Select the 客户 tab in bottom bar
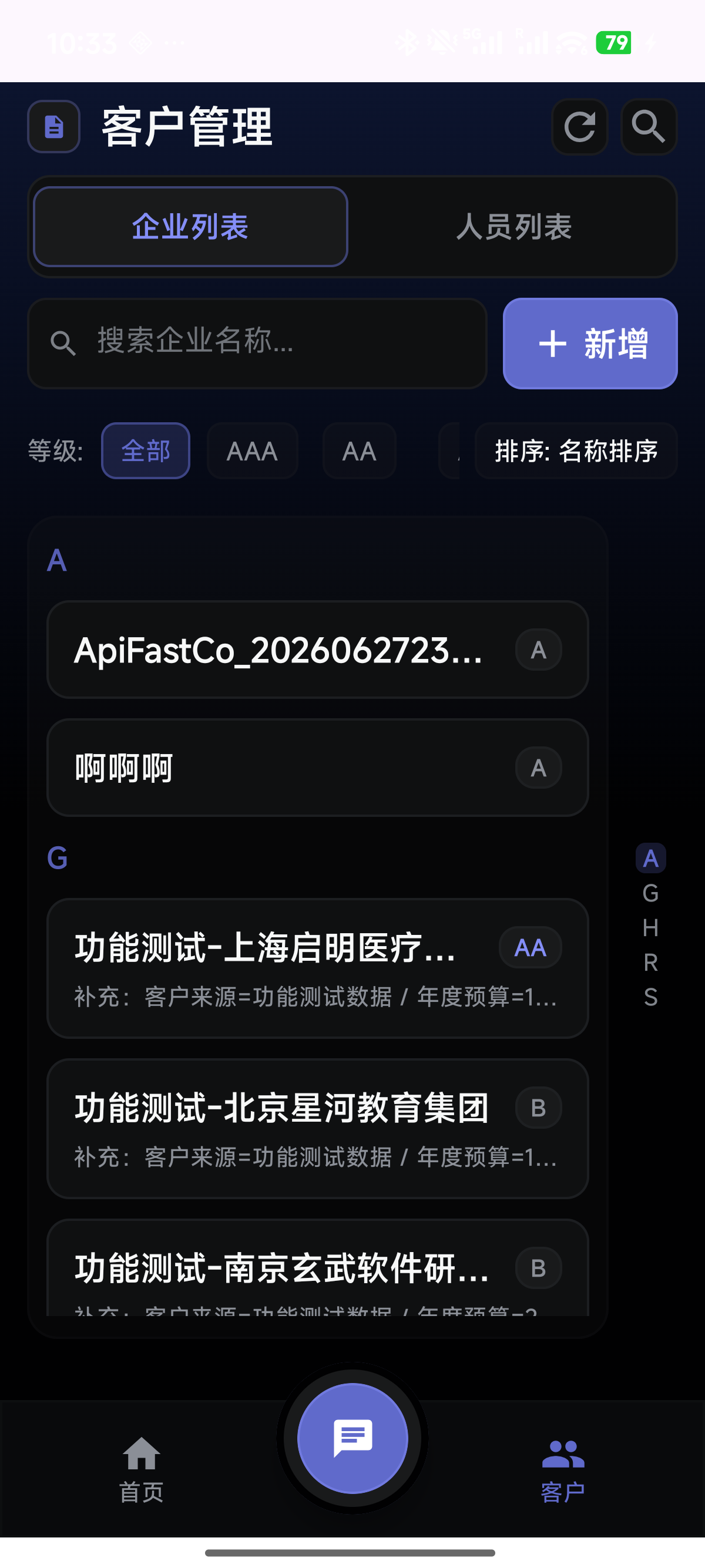This screenshot has width=705, height=1568. (563, 1469)
